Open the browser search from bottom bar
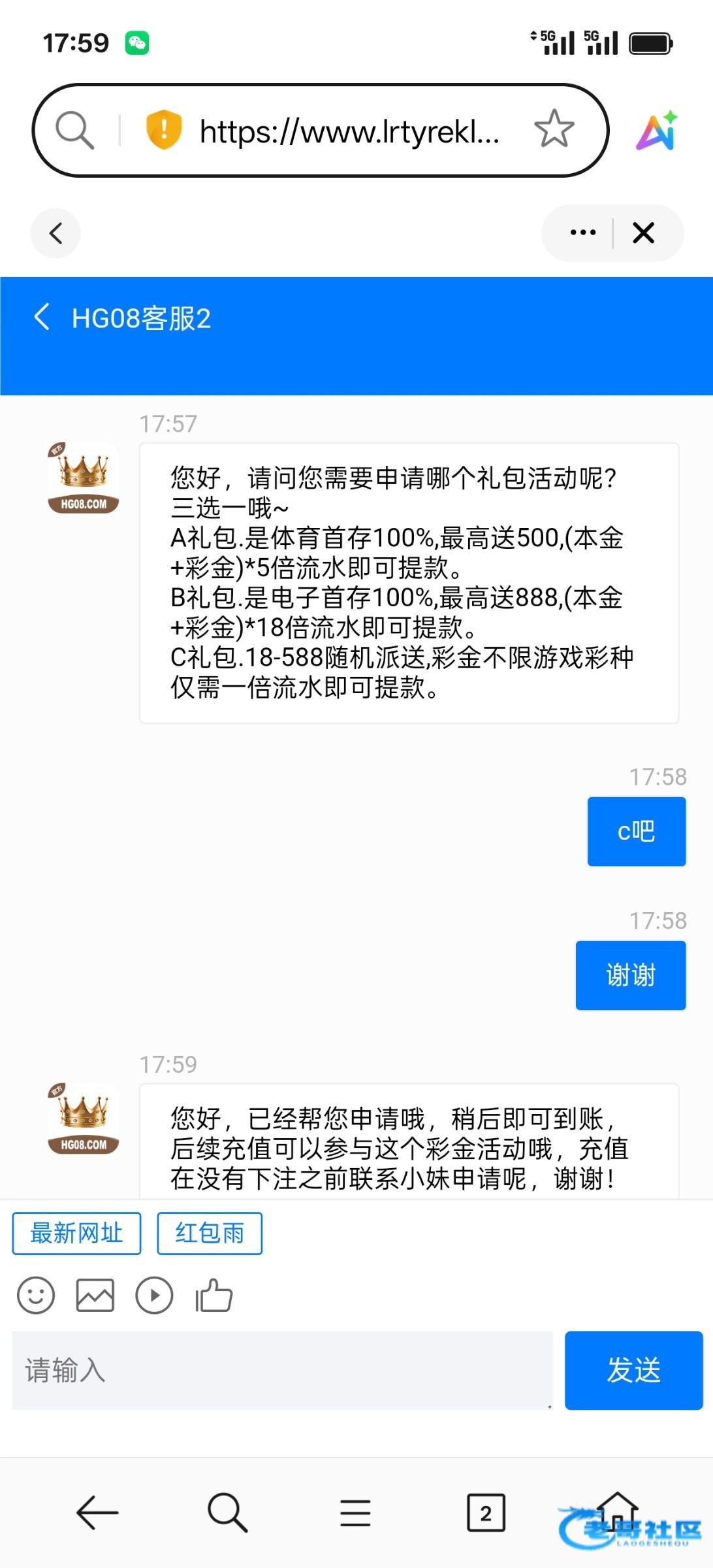This screenshot has width=713, height=1568. (x=227, y=1512)
